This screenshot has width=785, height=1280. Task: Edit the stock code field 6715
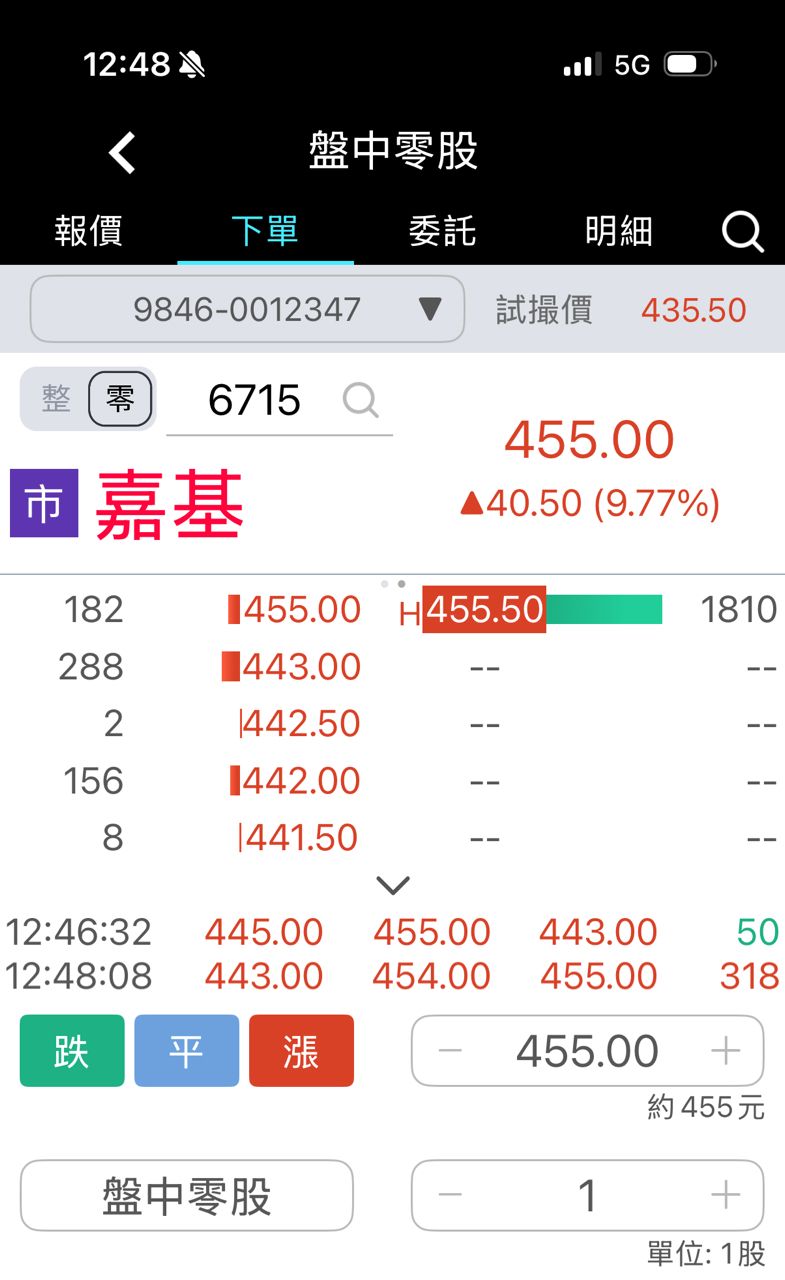tap(255, 401)
